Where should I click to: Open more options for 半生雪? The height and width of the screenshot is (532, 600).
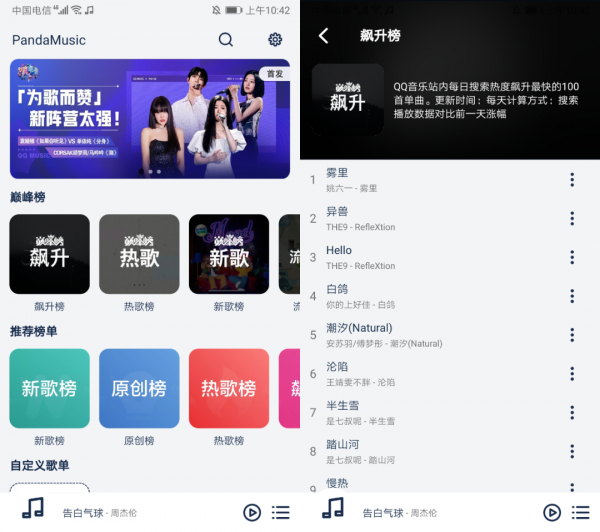[572, 412]
